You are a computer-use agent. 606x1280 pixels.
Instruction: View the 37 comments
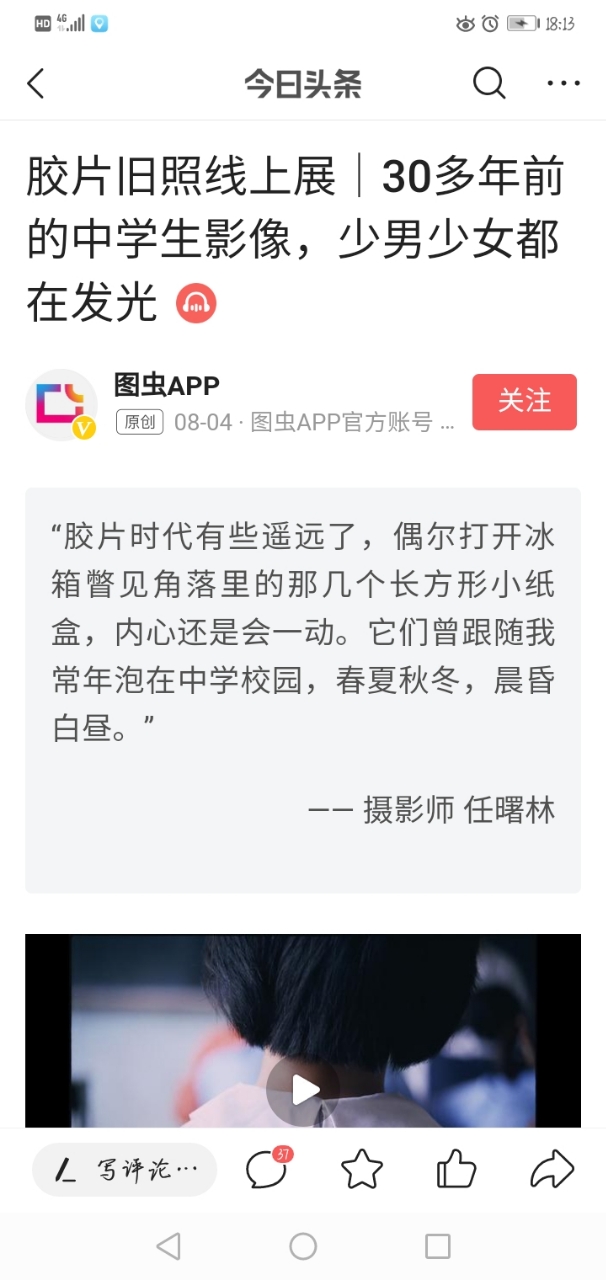267,1168
